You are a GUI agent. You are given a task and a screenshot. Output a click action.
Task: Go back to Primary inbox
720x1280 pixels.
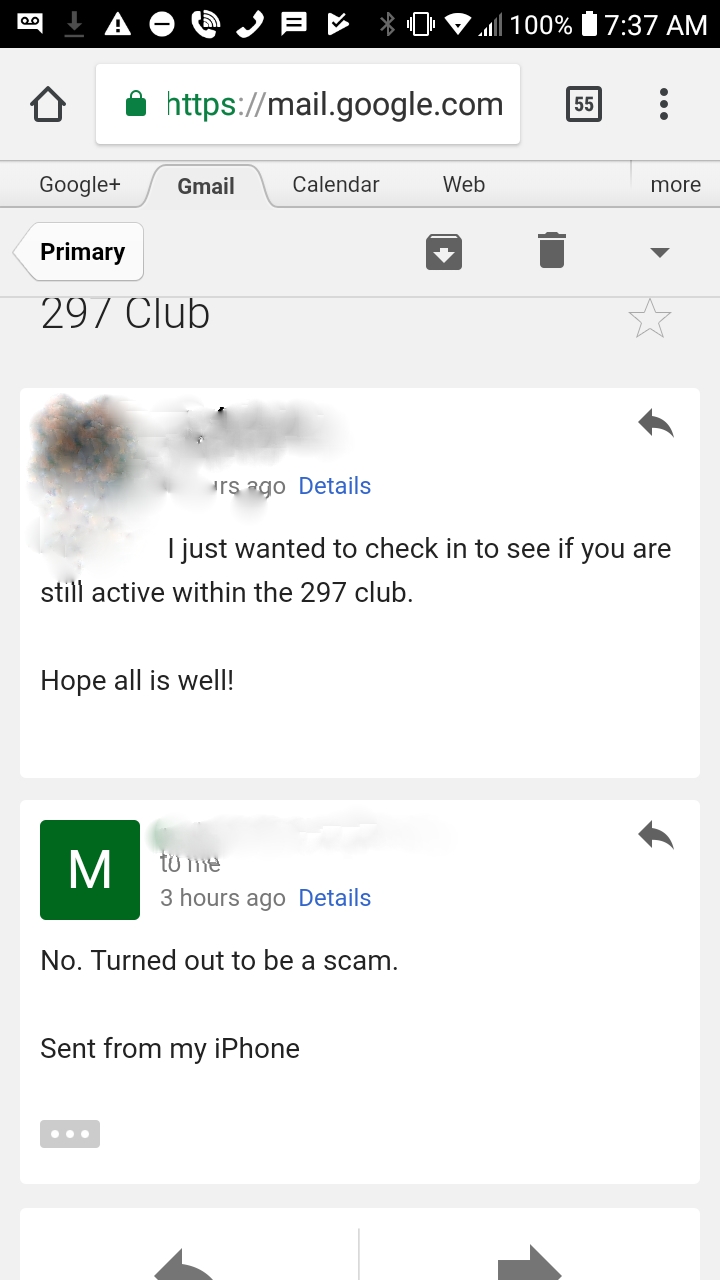(x=82, y=252)
